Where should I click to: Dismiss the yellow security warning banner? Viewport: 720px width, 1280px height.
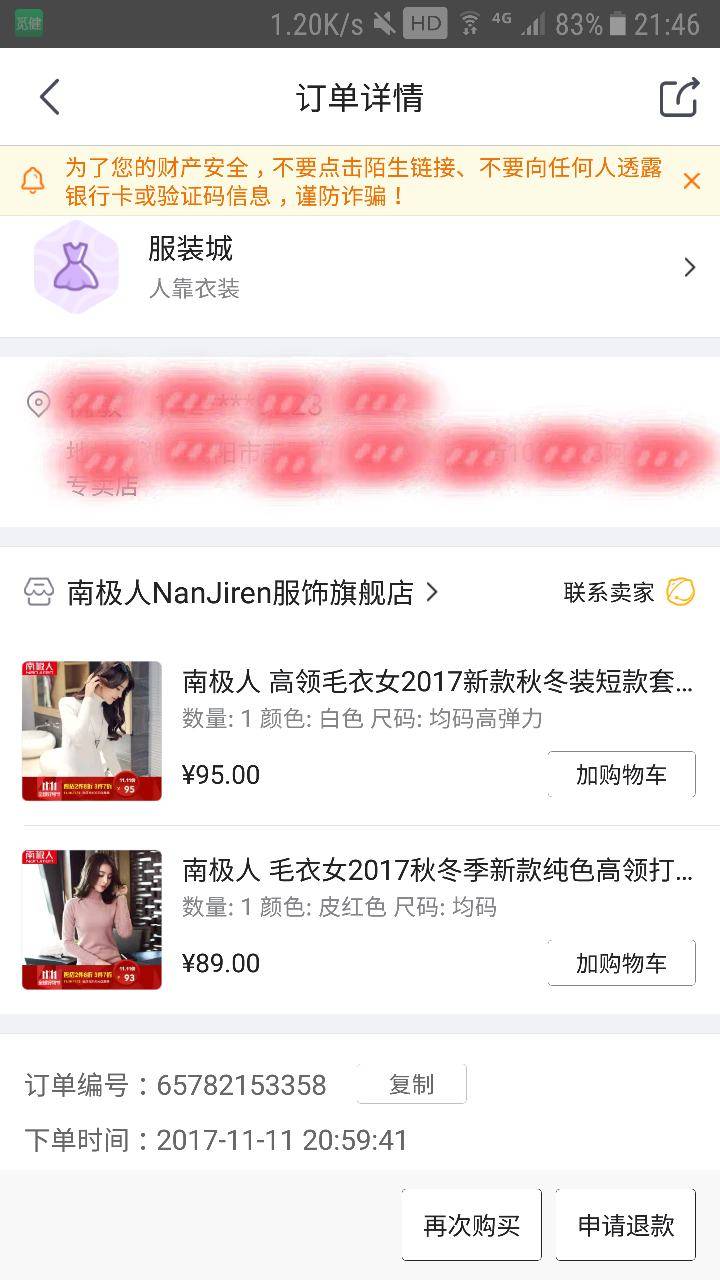(691, 181)
